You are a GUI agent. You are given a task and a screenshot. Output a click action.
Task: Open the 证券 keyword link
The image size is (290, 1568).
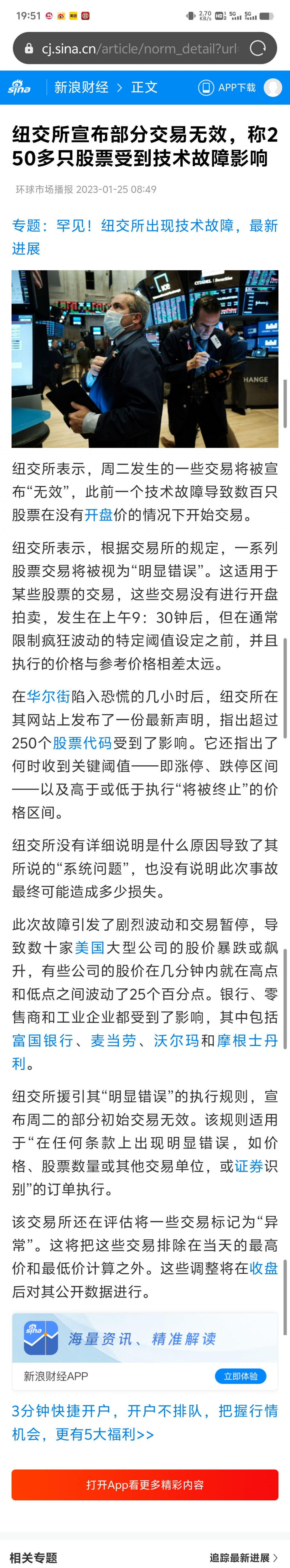click(249, 1165)
